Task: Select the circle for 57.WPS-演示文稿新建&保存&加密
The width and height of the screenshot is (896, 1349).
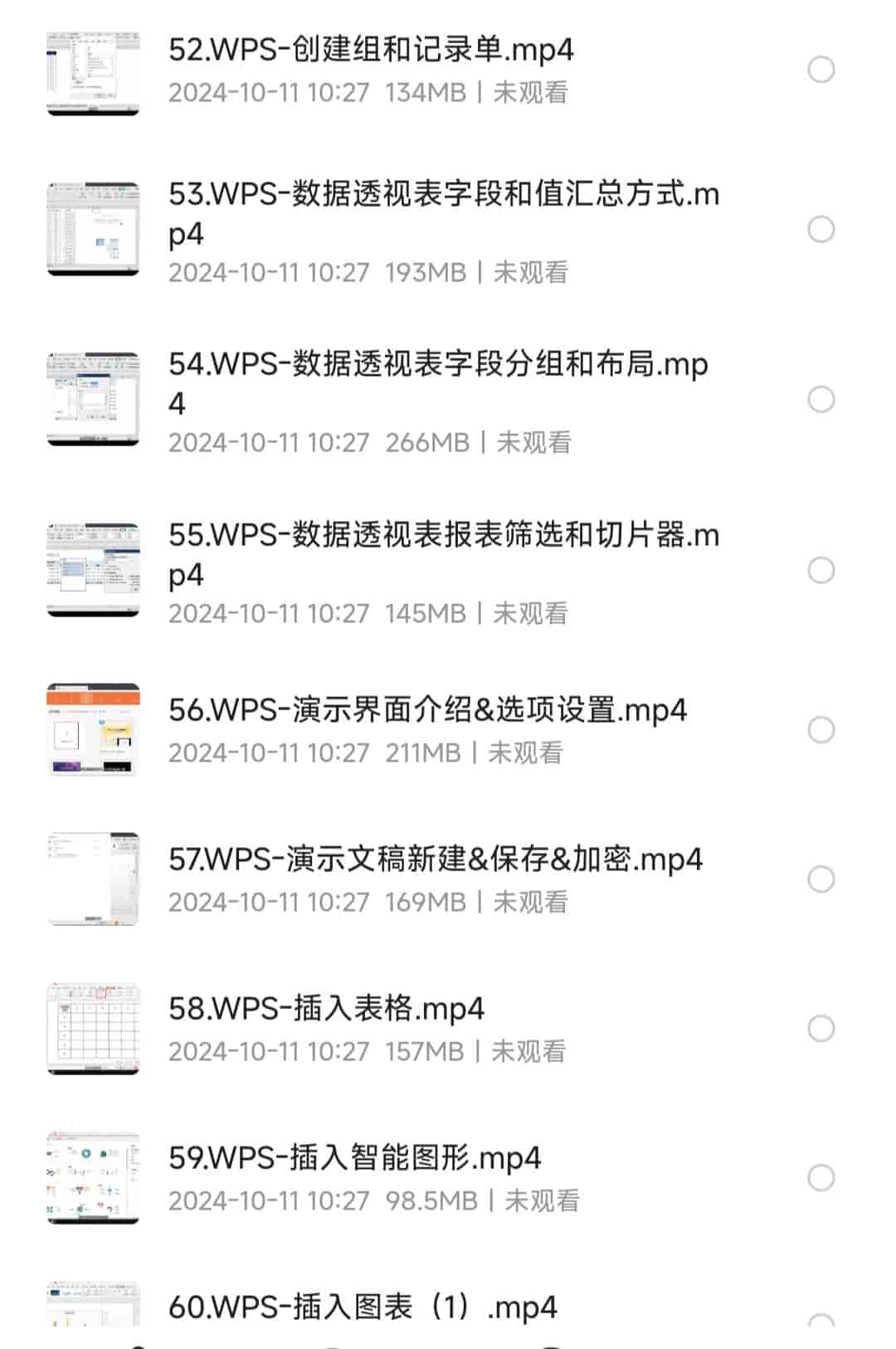Action: tap(821, 879)
